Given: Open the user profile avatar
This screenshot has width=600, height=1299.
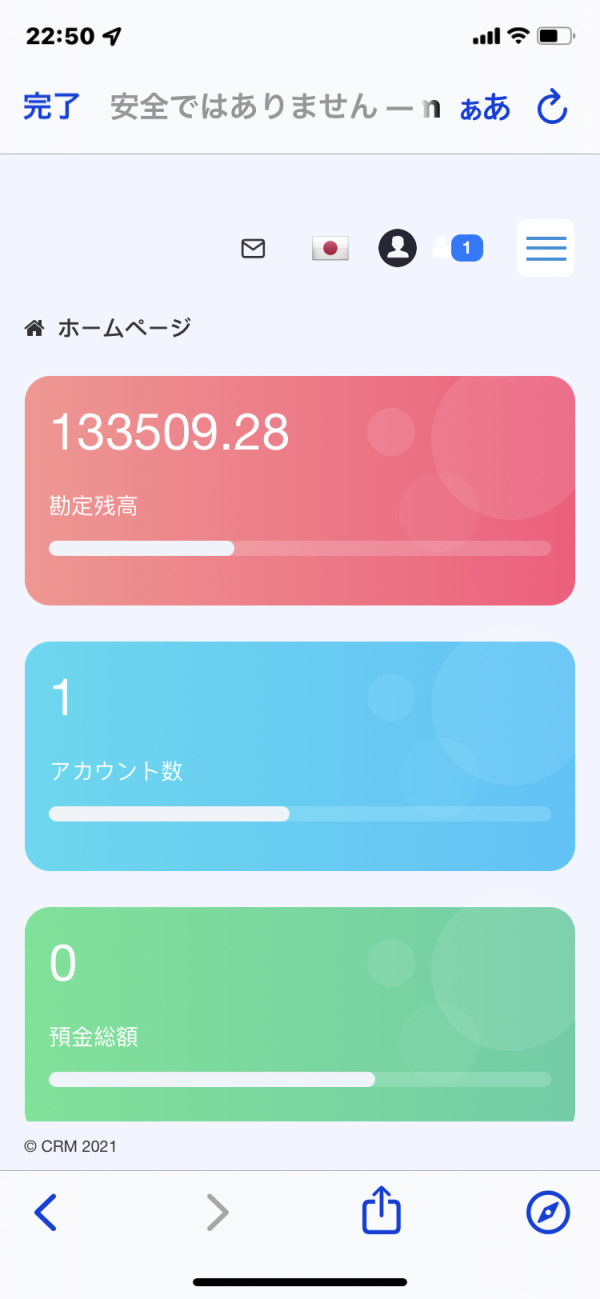Looking at the screenshot, I should coord(397,247).
